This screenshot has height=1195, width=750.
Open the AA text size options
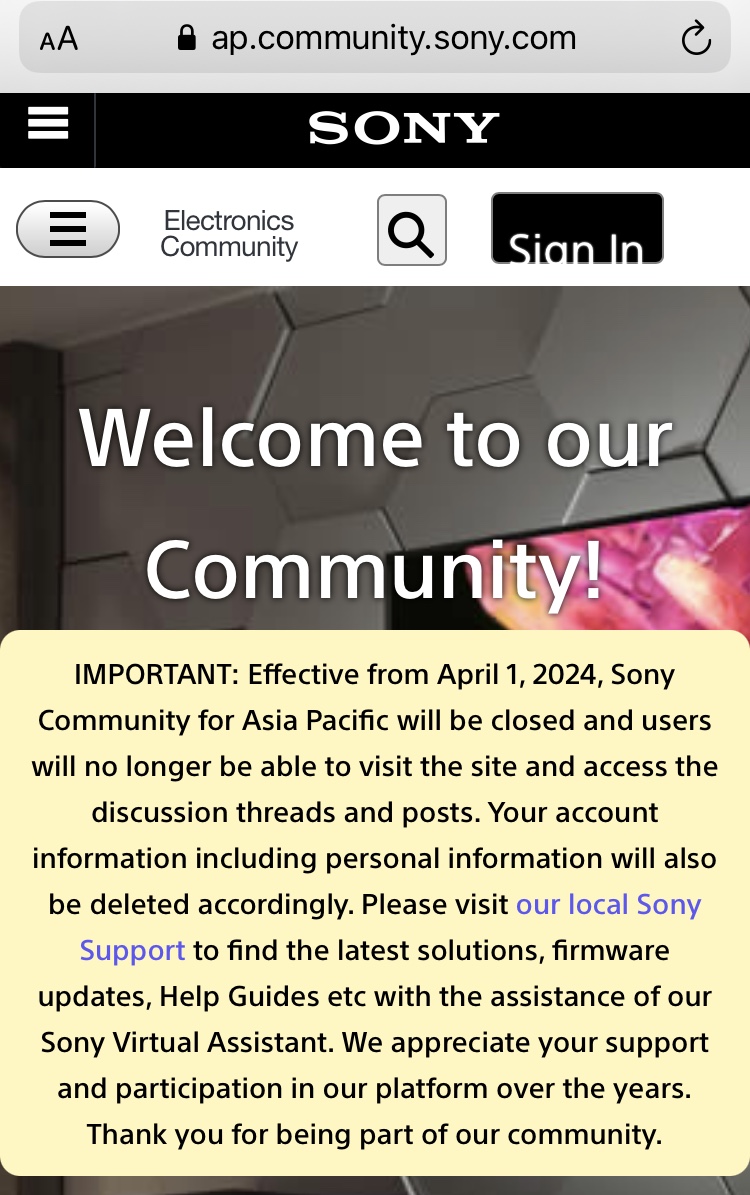[x=59, y=39]
